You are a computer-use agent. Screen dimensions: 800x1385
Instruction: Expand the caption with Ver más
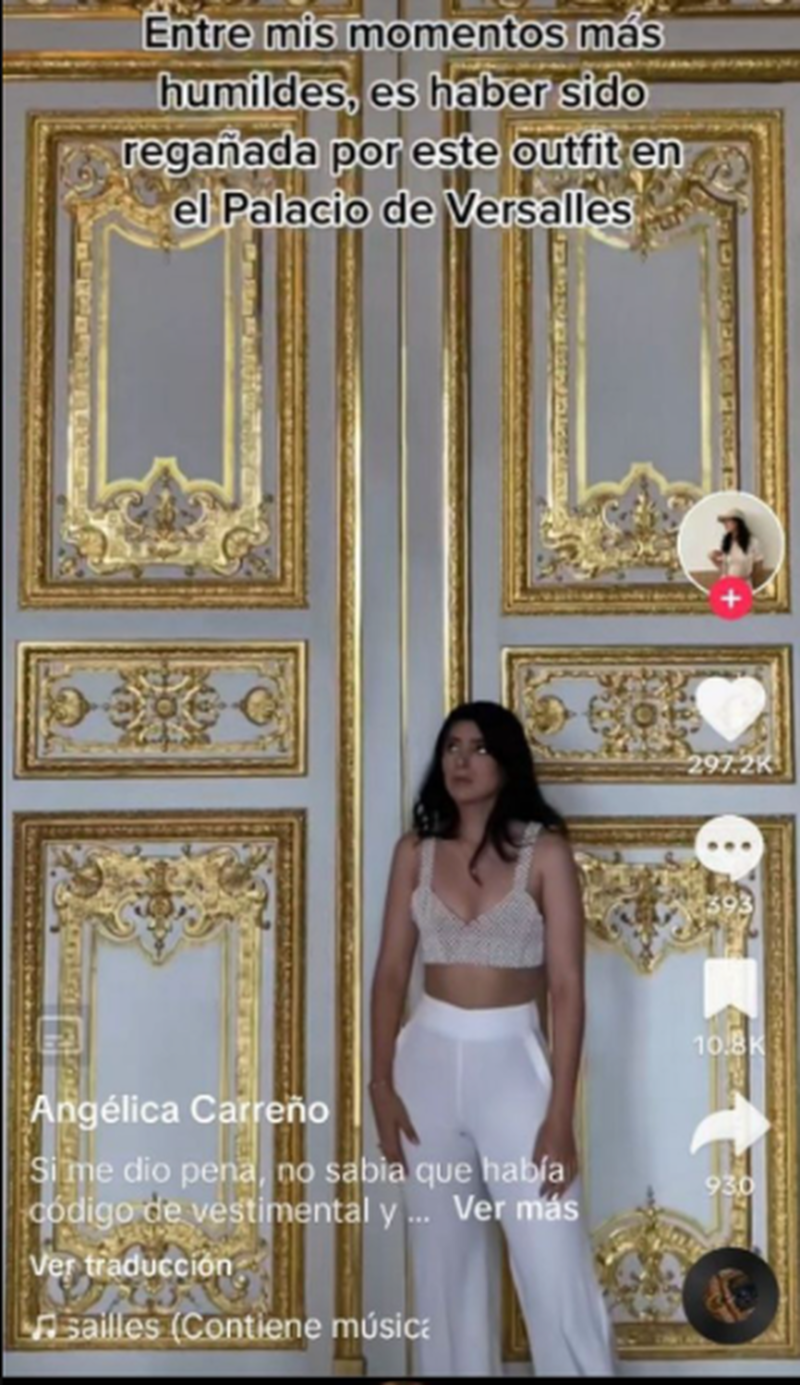[515, 1208]
